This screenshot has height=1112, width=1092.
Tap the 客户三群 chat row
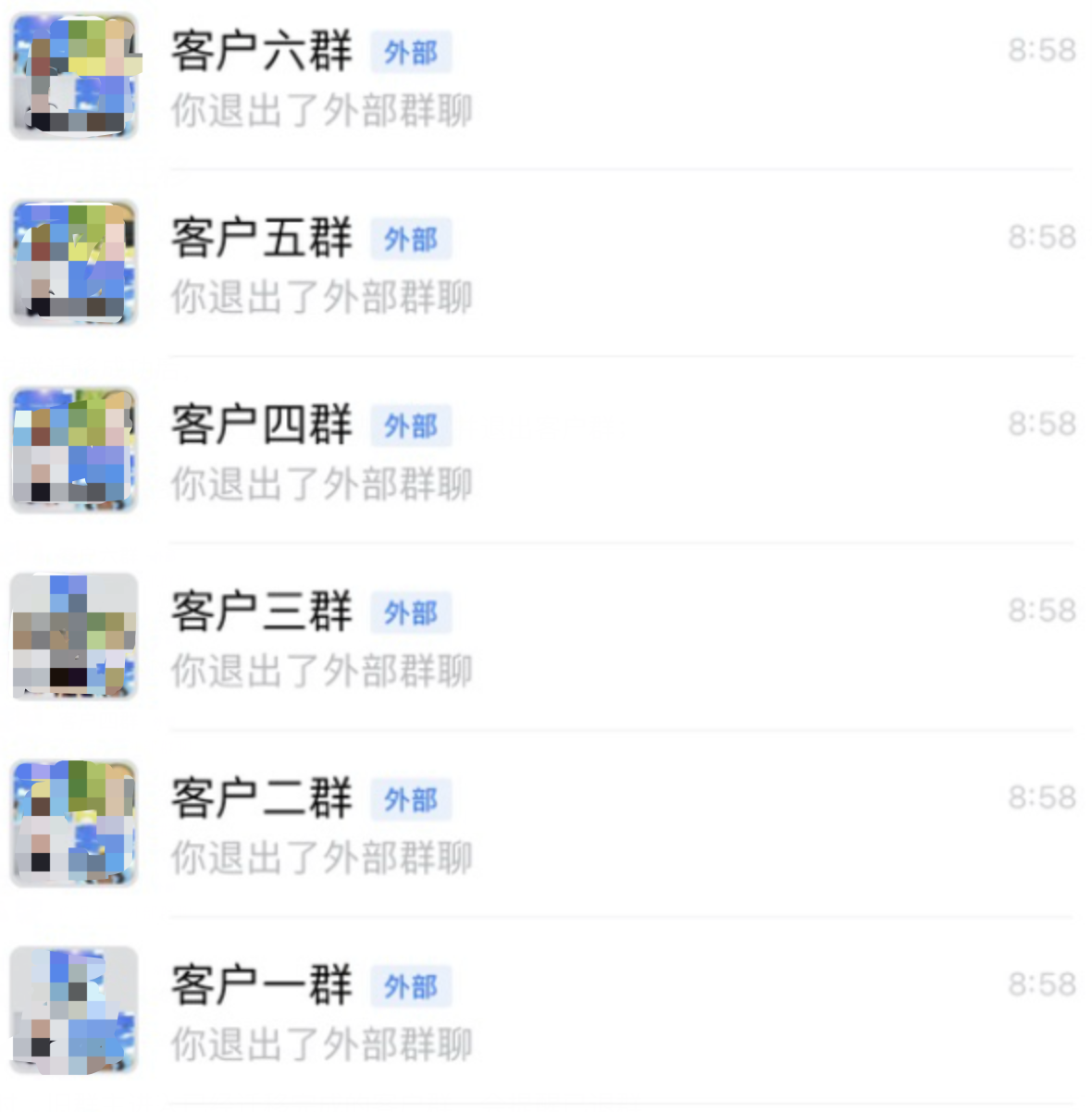546,638
